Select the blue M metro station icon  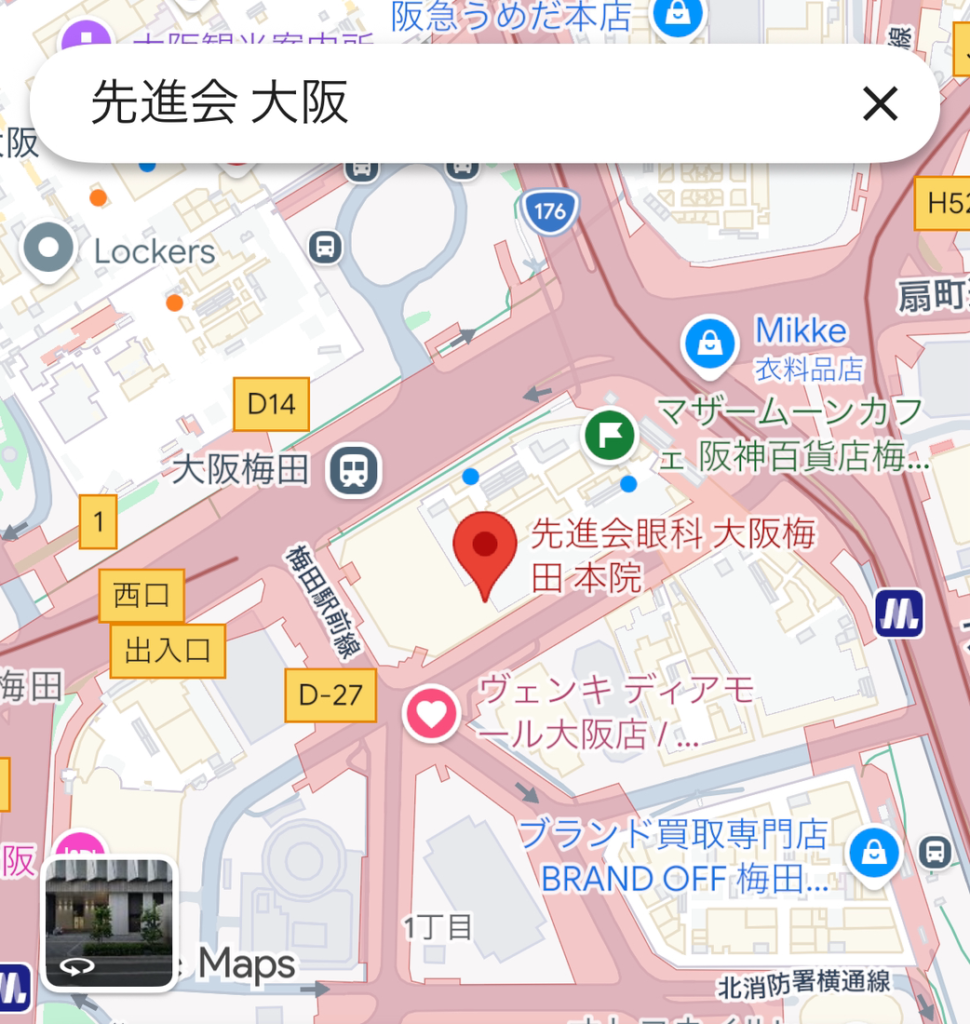(x=898, y=614)
